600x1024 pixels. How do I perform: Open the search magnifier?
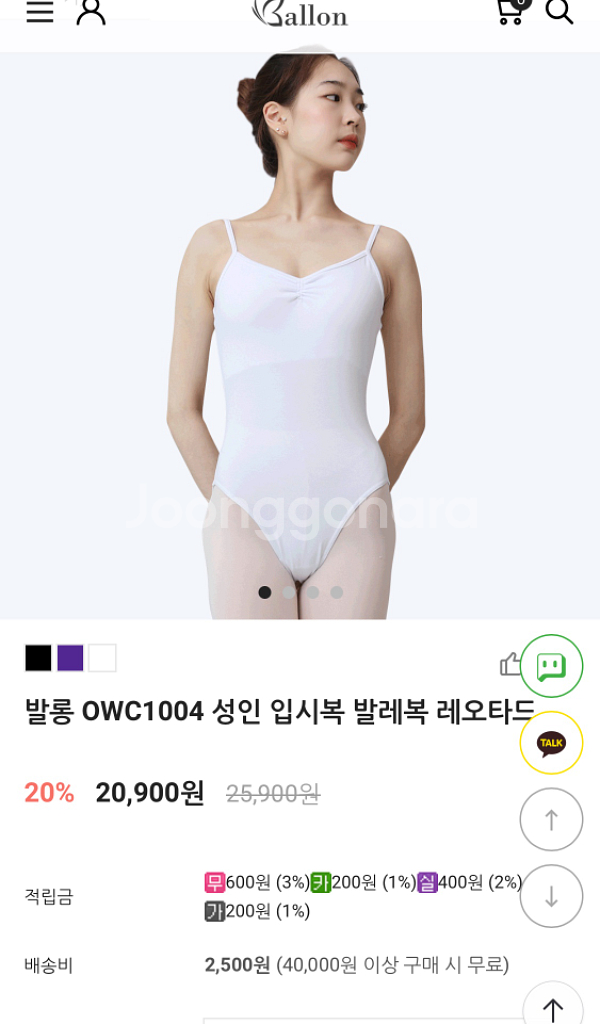point(560,11)
